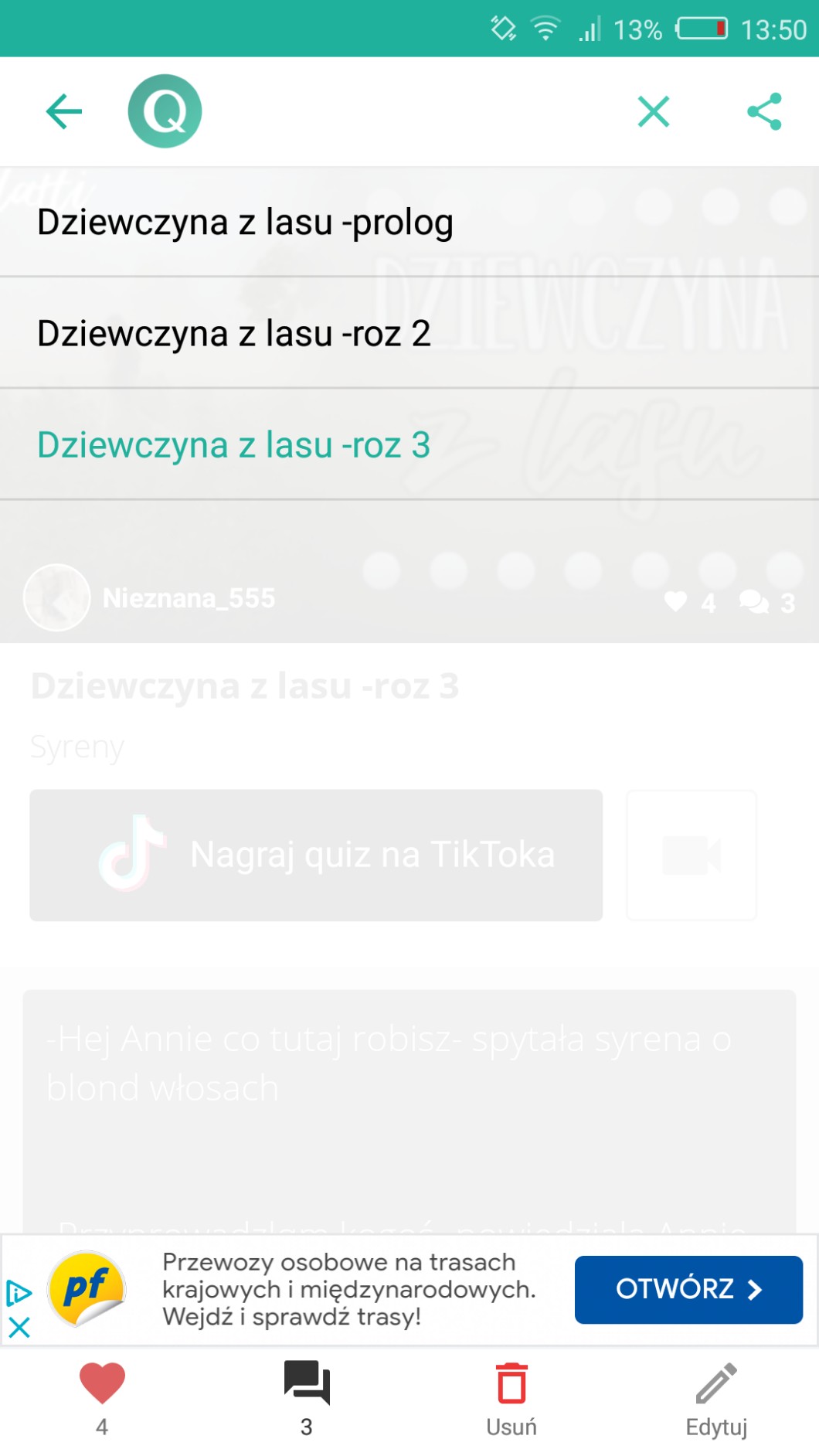Share this story
The width and height of the screenshot is (819, 1456).
(x=764, y=112)
